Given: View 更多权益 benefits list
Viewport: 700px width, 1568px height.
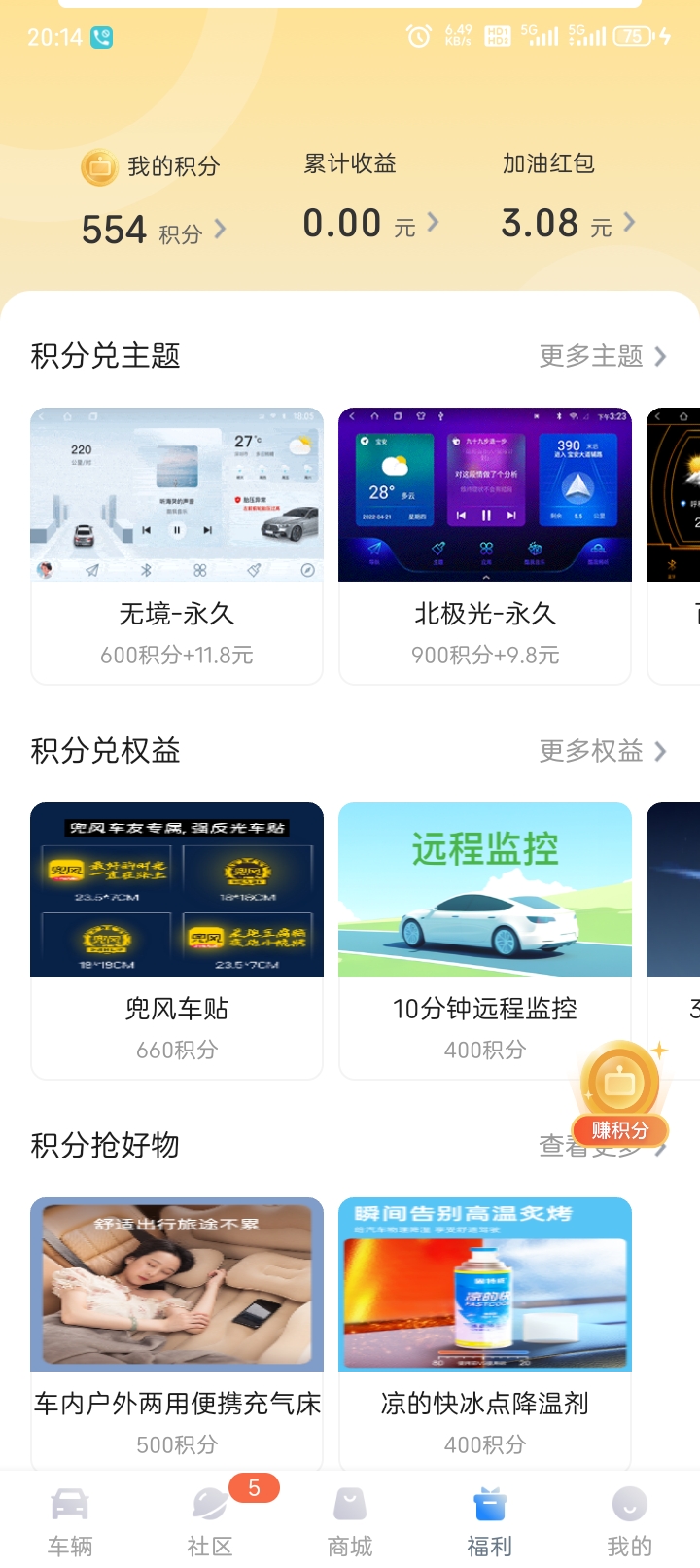Looking at the screenshot, I should pyautogui.click(x=603, y=751).
